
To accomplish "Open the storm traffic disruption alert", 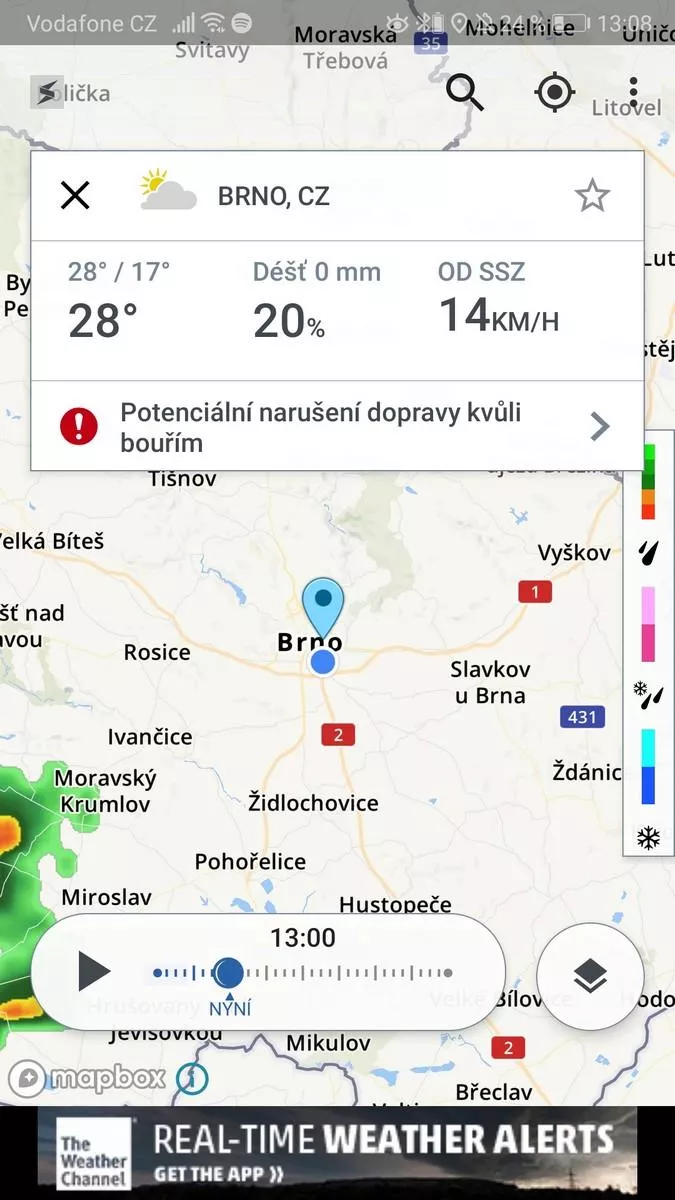I will 337,427.
